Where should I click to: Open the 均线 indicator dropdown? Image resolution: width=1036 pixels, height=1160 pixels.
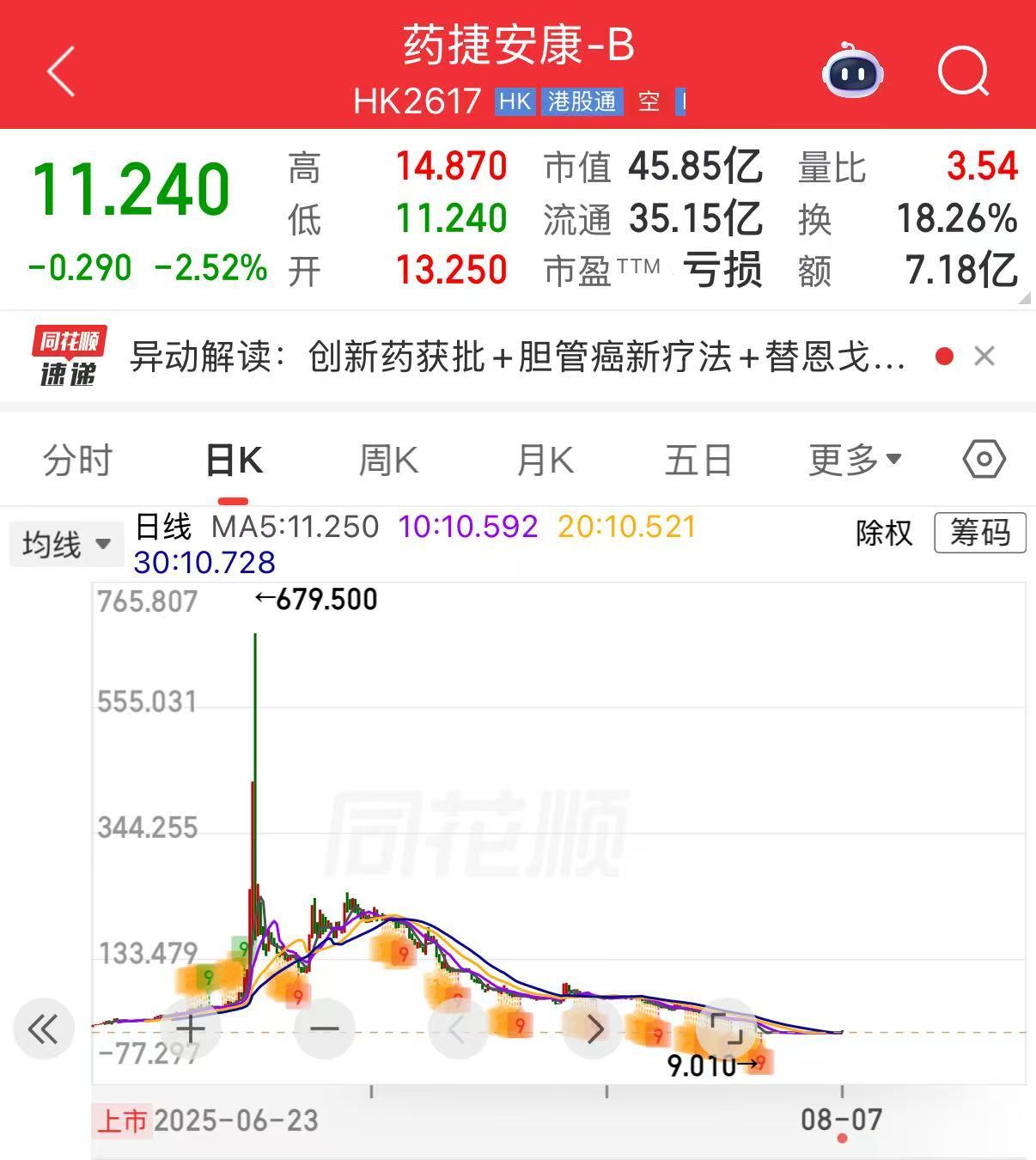tap(66, 544)
